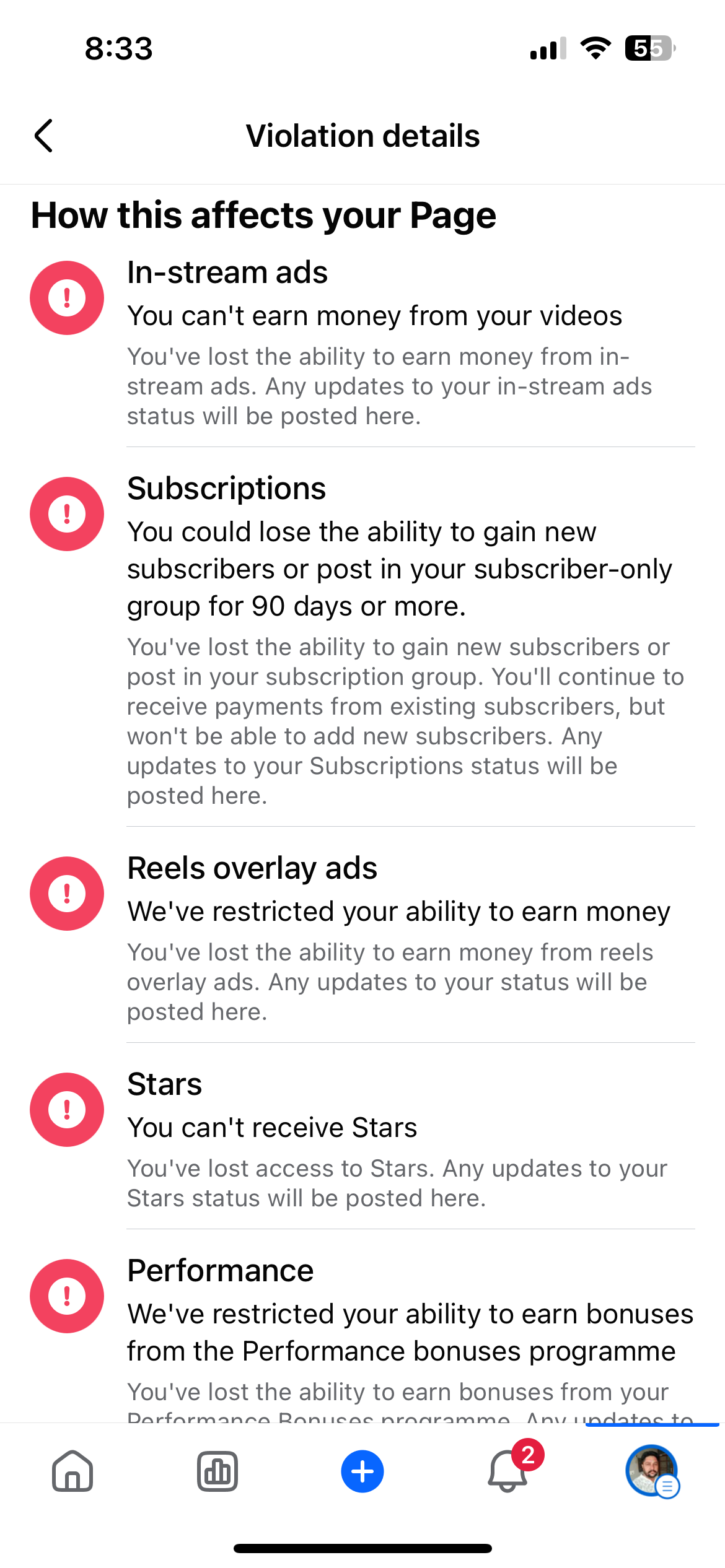Go back from Violation details
This screenshot has width=725, height=1568.
[43, 136]
